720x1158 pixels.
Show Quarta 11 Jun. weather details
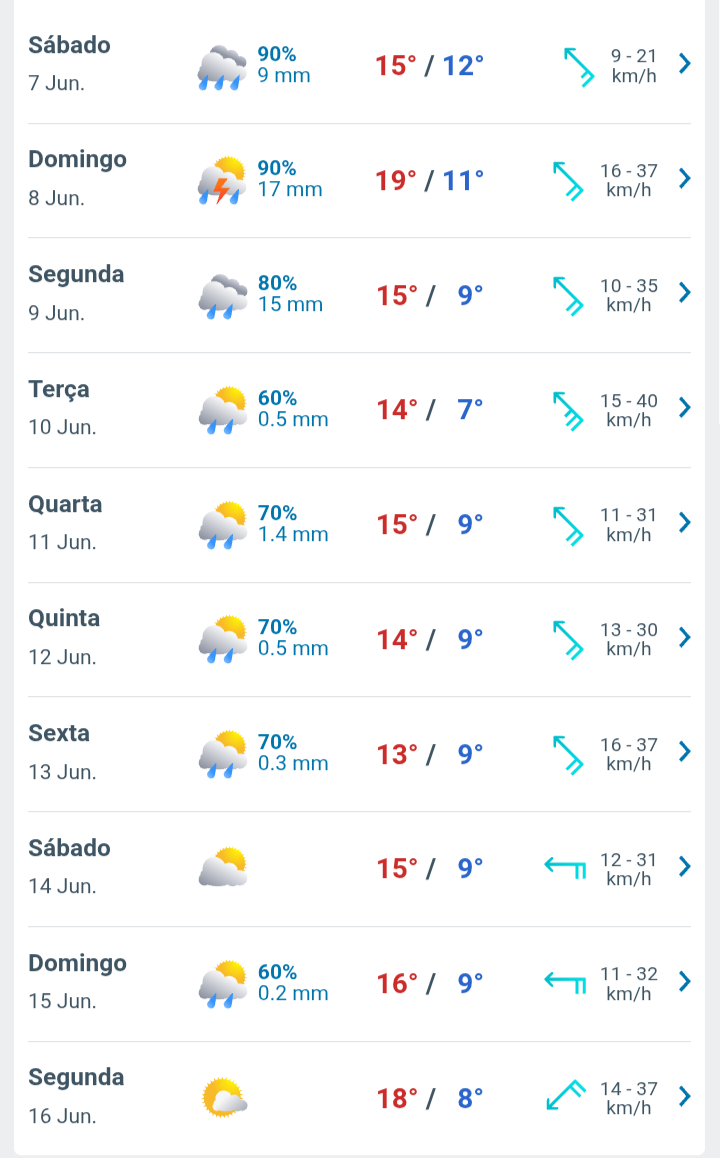684,523
